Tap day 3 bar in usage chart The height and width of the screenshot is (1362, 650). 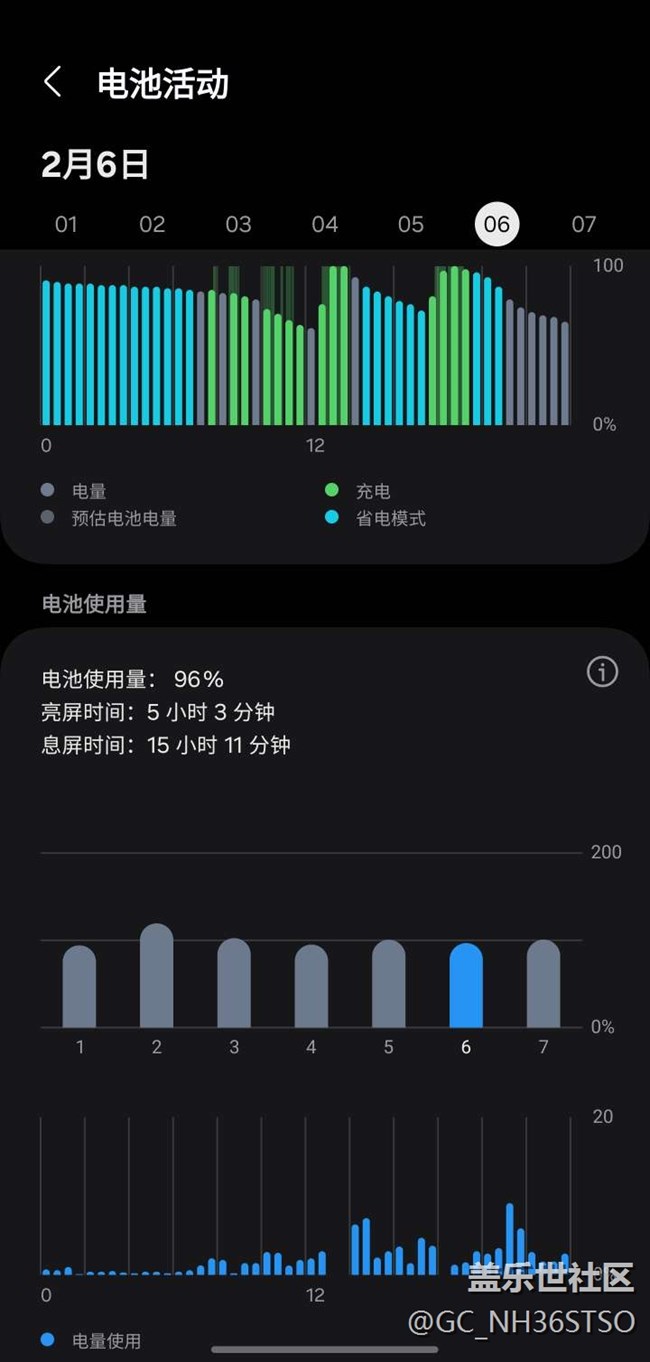click(x=234, y=983)
